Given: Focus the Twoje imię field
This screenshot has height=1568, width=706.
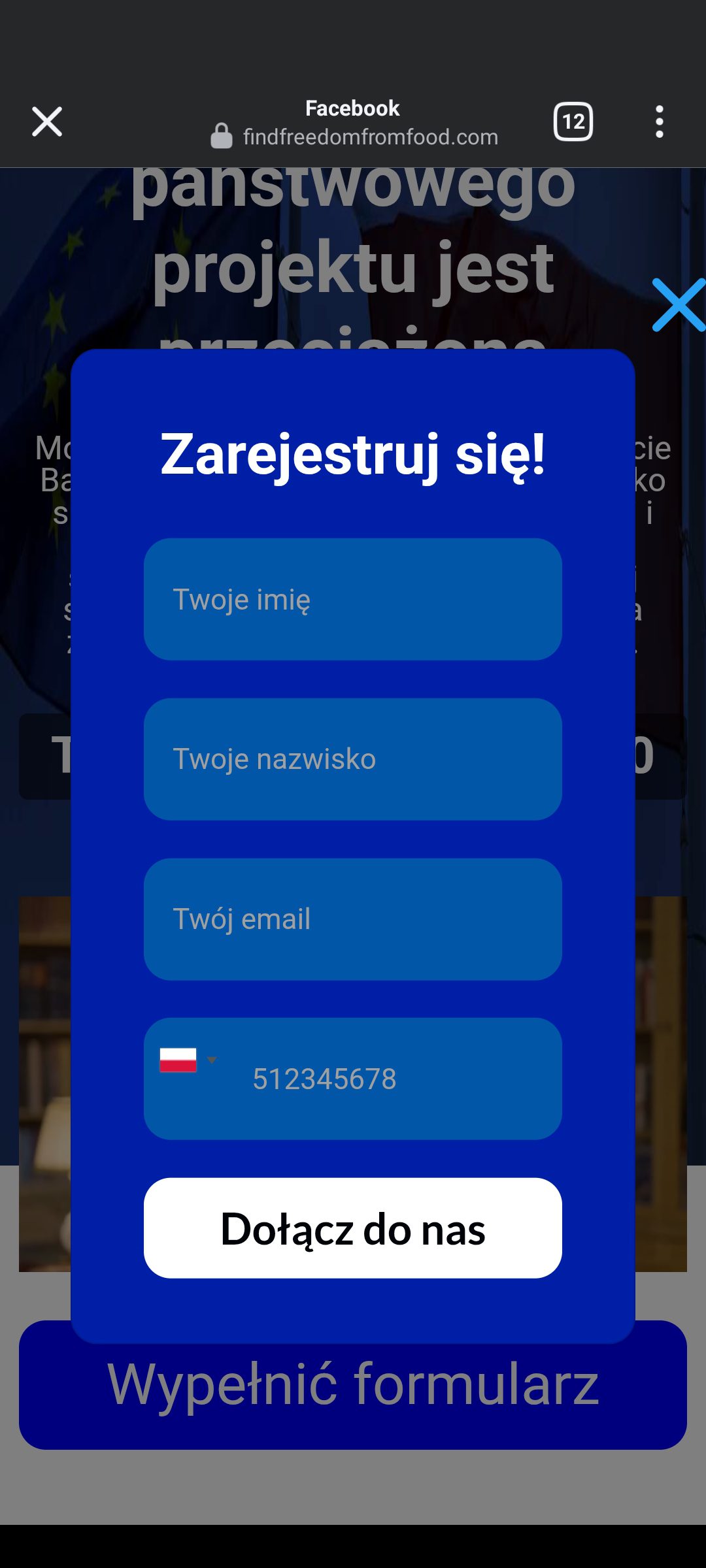Looking at the screenshot, I should [x=353, y=599].
